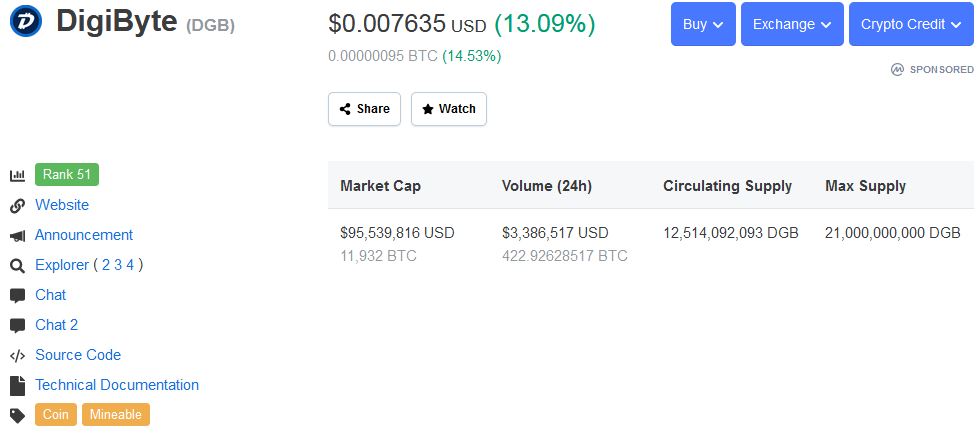The height and width of the screenshot is (436, 979).
Task: Share the DigiByte page
Action: pos(364,109)
